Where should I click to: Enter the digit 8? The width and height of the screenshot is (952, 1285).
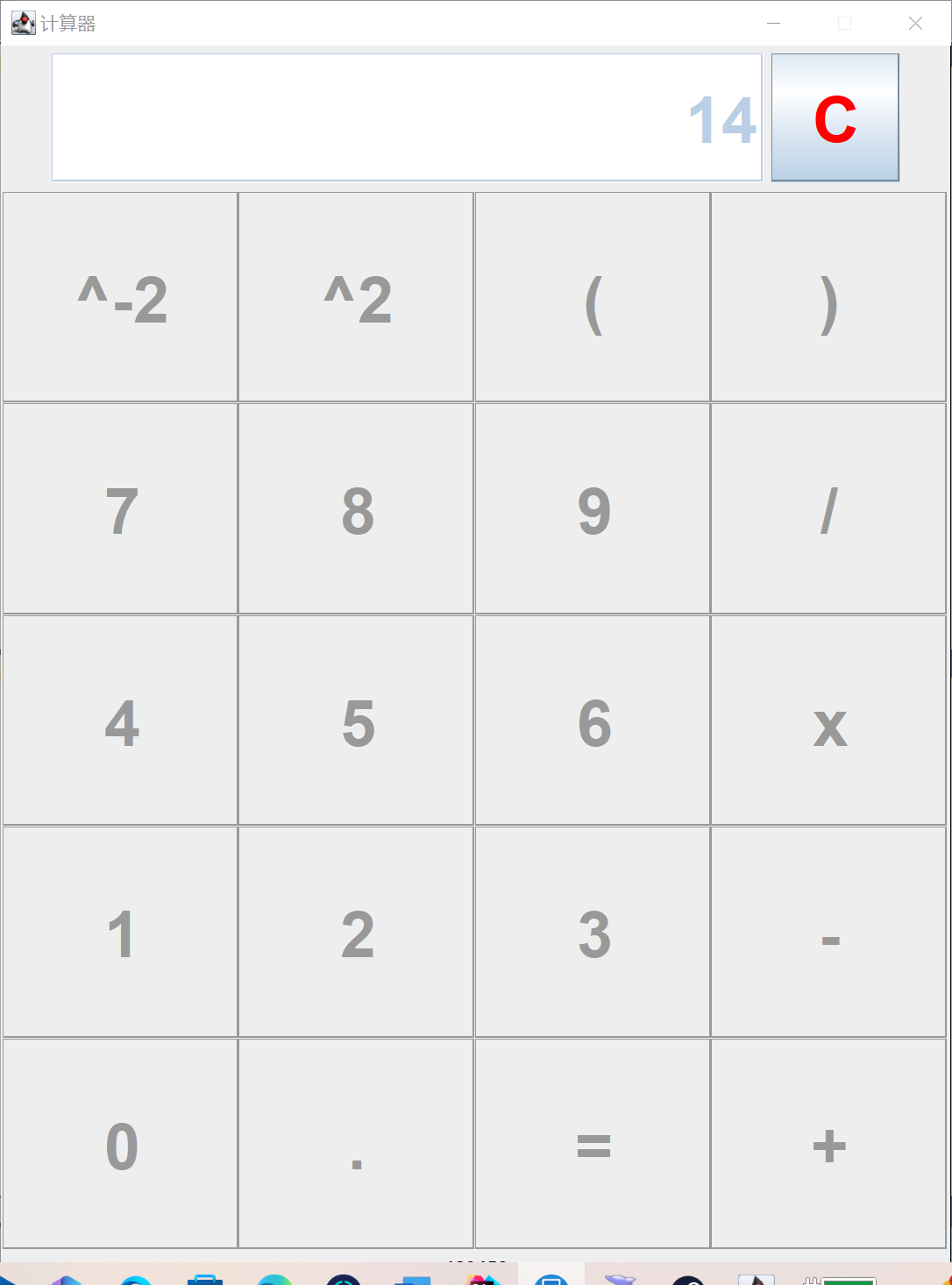click(356, 509)
